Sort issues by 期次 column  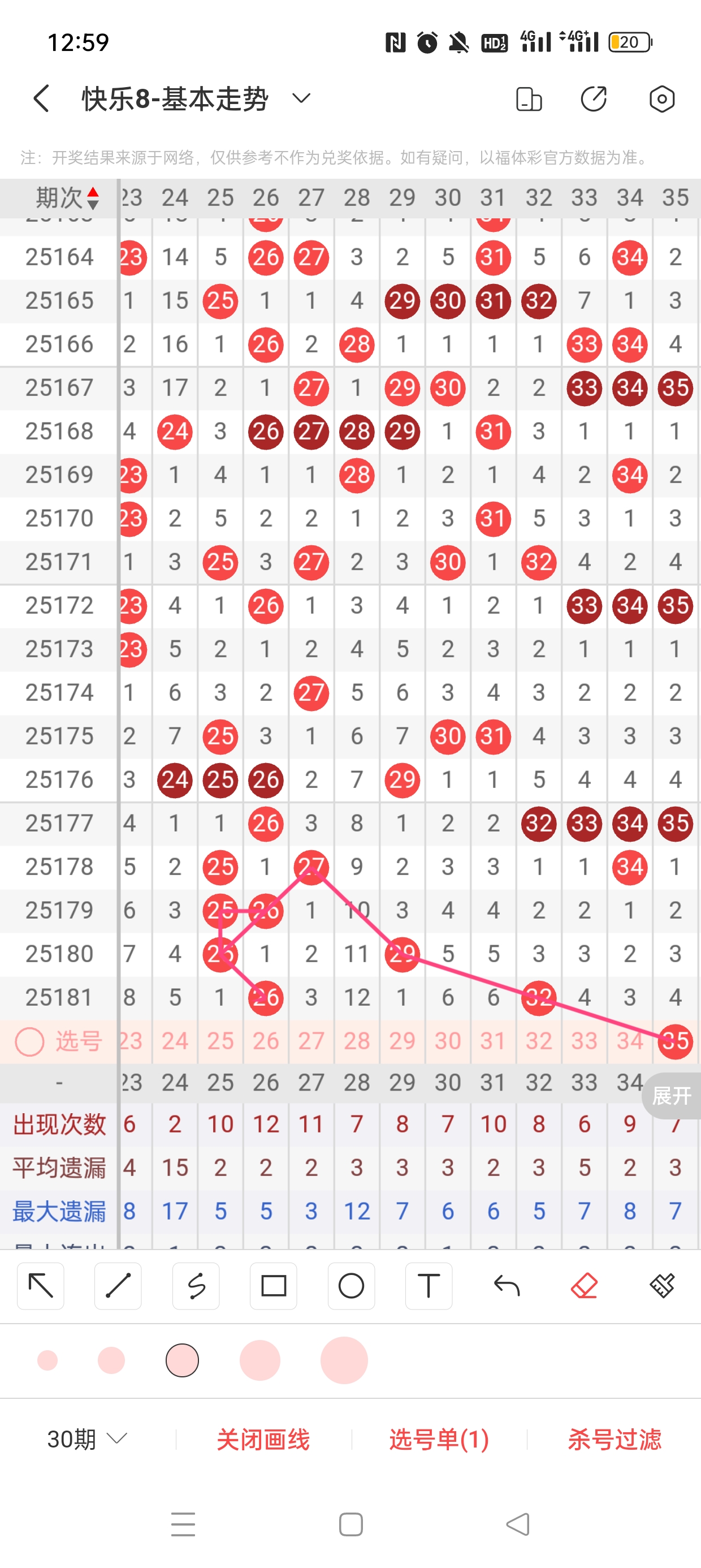(x=67, y=198)
